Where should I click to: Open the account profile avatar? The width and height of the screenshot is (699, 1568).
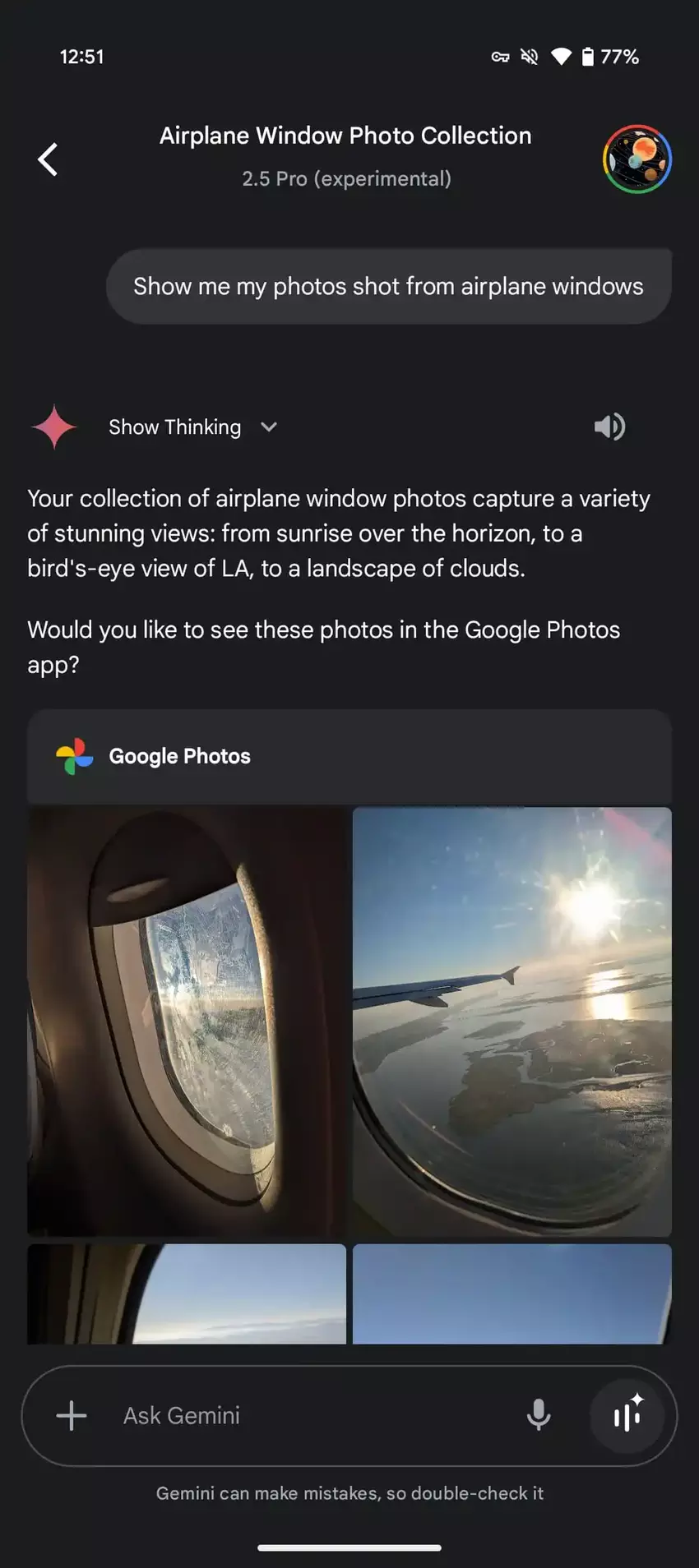click(637, 159)
